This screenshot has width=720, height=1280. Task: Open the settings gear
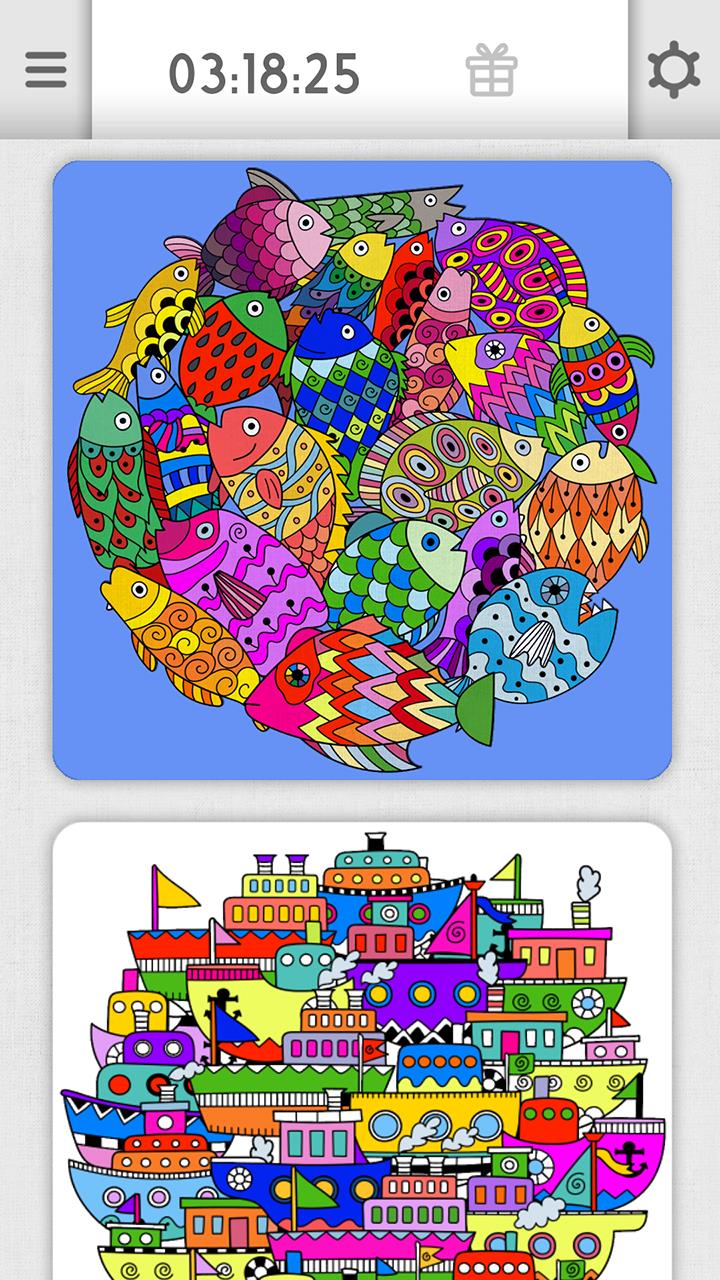(x=674, y=70)
